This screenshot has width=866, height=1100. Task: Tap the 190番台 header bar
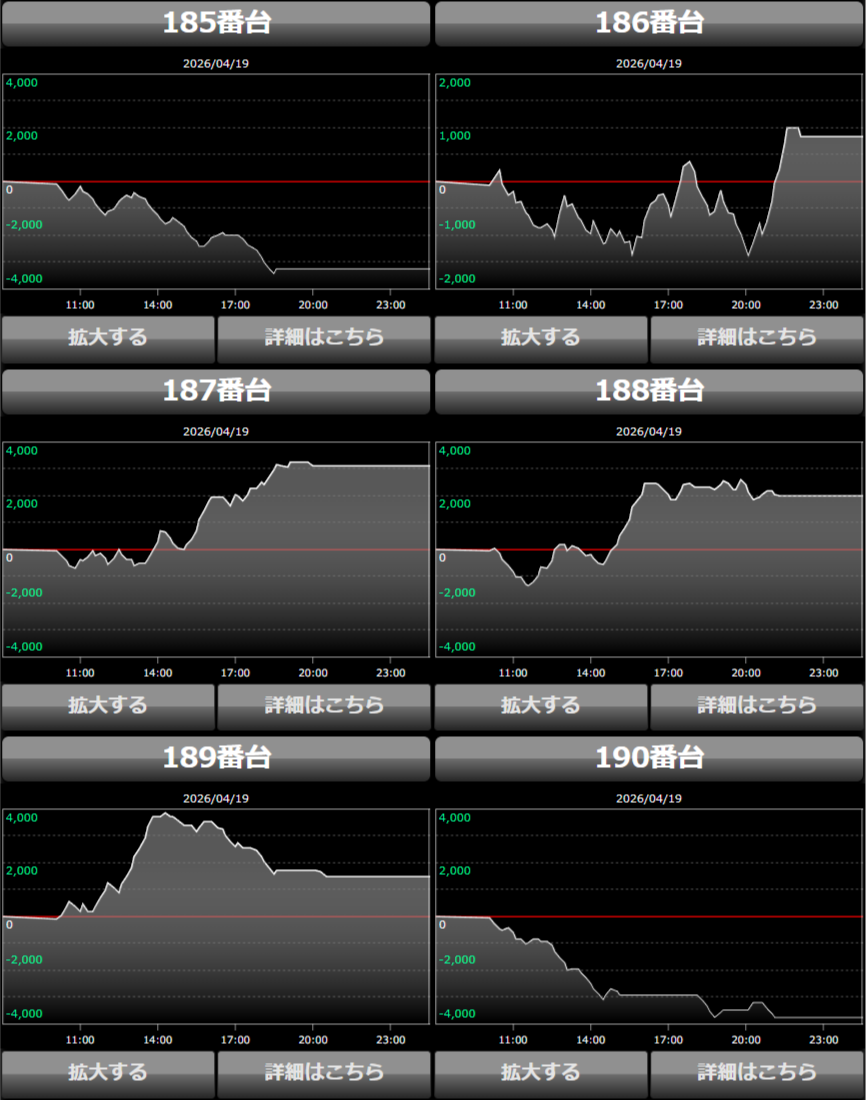pyautogui.click(x=649, y=758)
